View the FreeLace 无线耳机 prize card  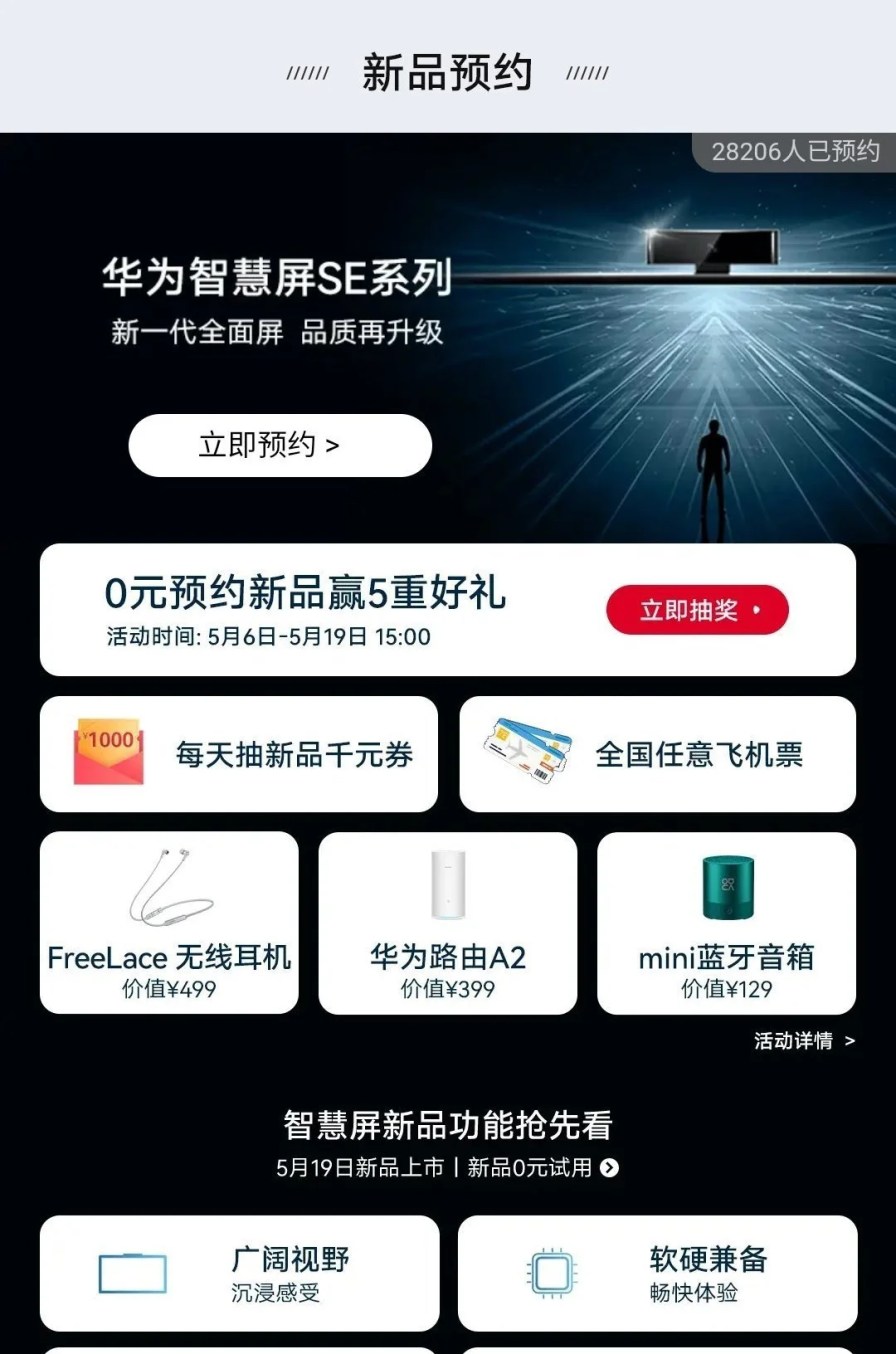(x=169, y=922)
